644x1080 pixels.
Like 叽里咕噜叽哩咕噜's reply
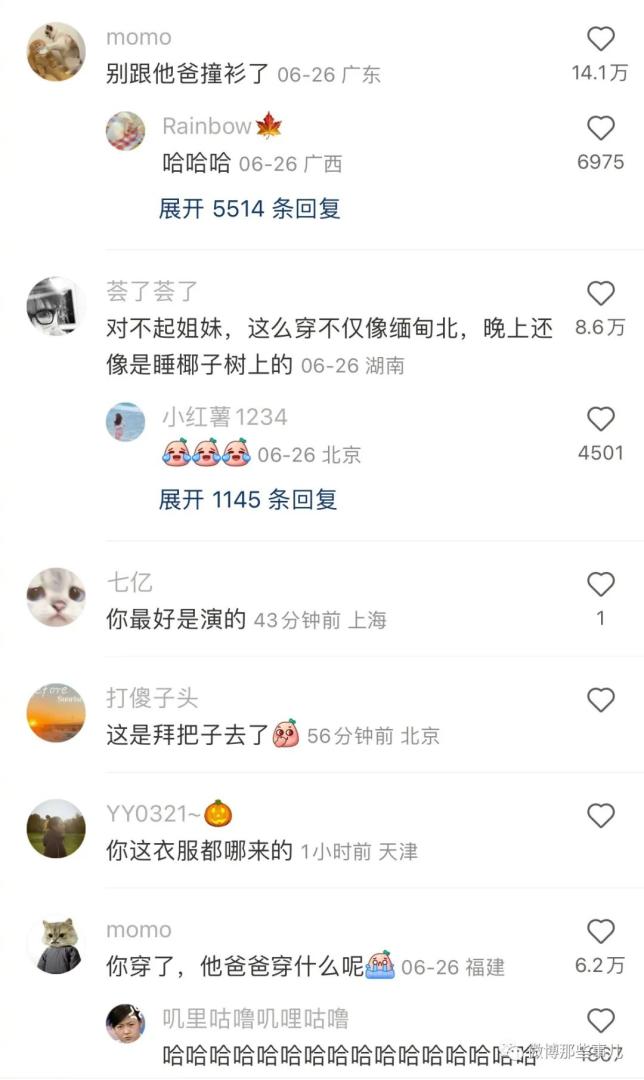[x=600, y=1021]
